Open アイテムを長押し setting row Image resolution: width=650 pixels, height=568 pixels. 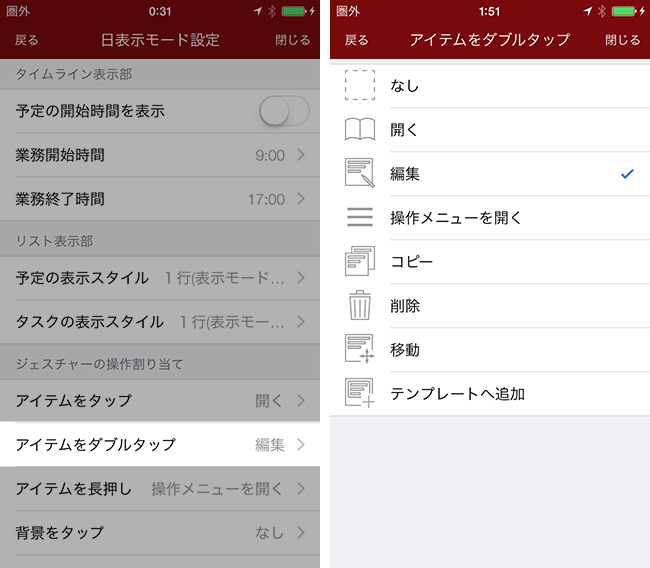point(160,488)
